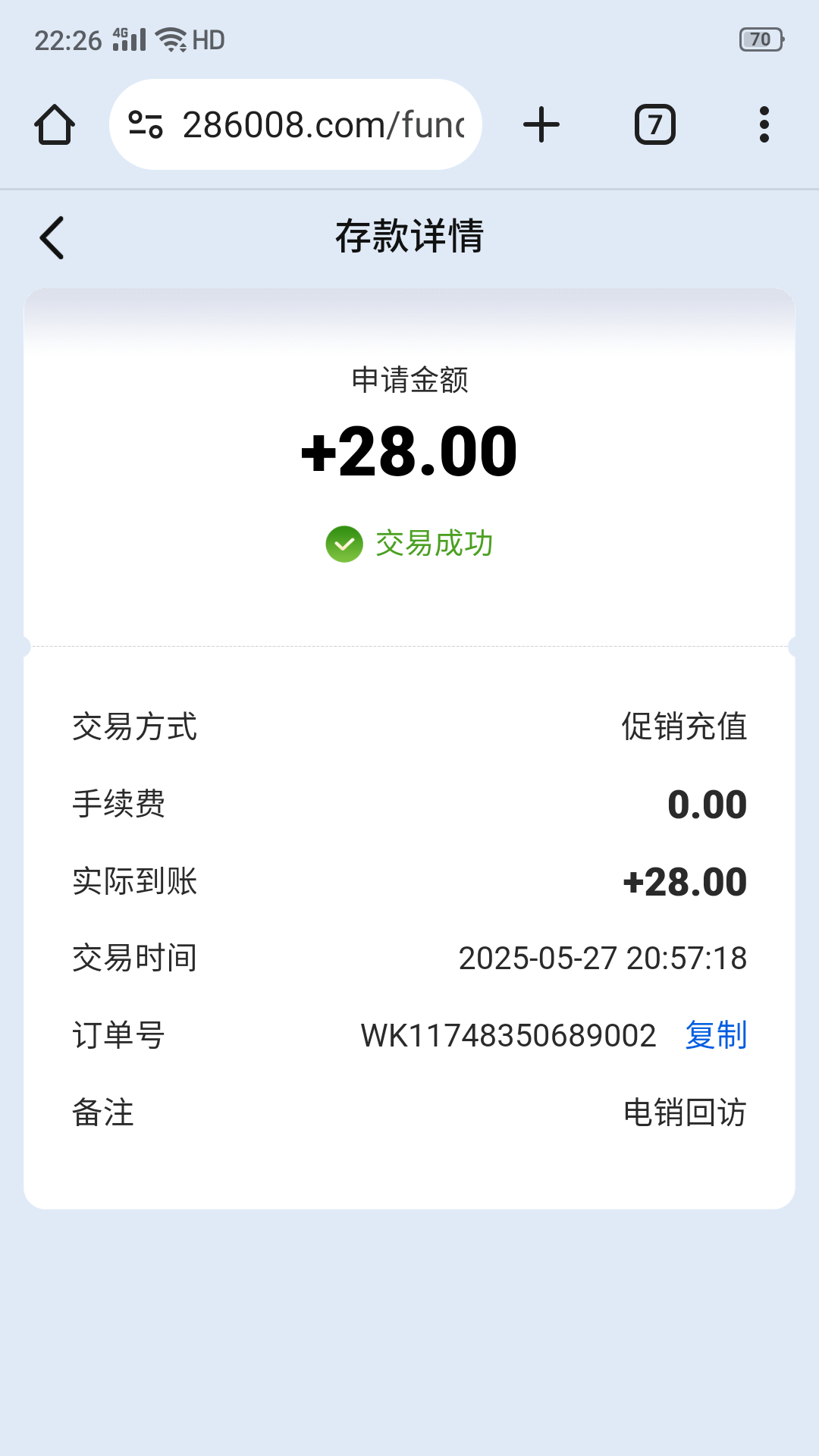
Task: View site info icon in the address bar
Action: [x=146, y=124]
